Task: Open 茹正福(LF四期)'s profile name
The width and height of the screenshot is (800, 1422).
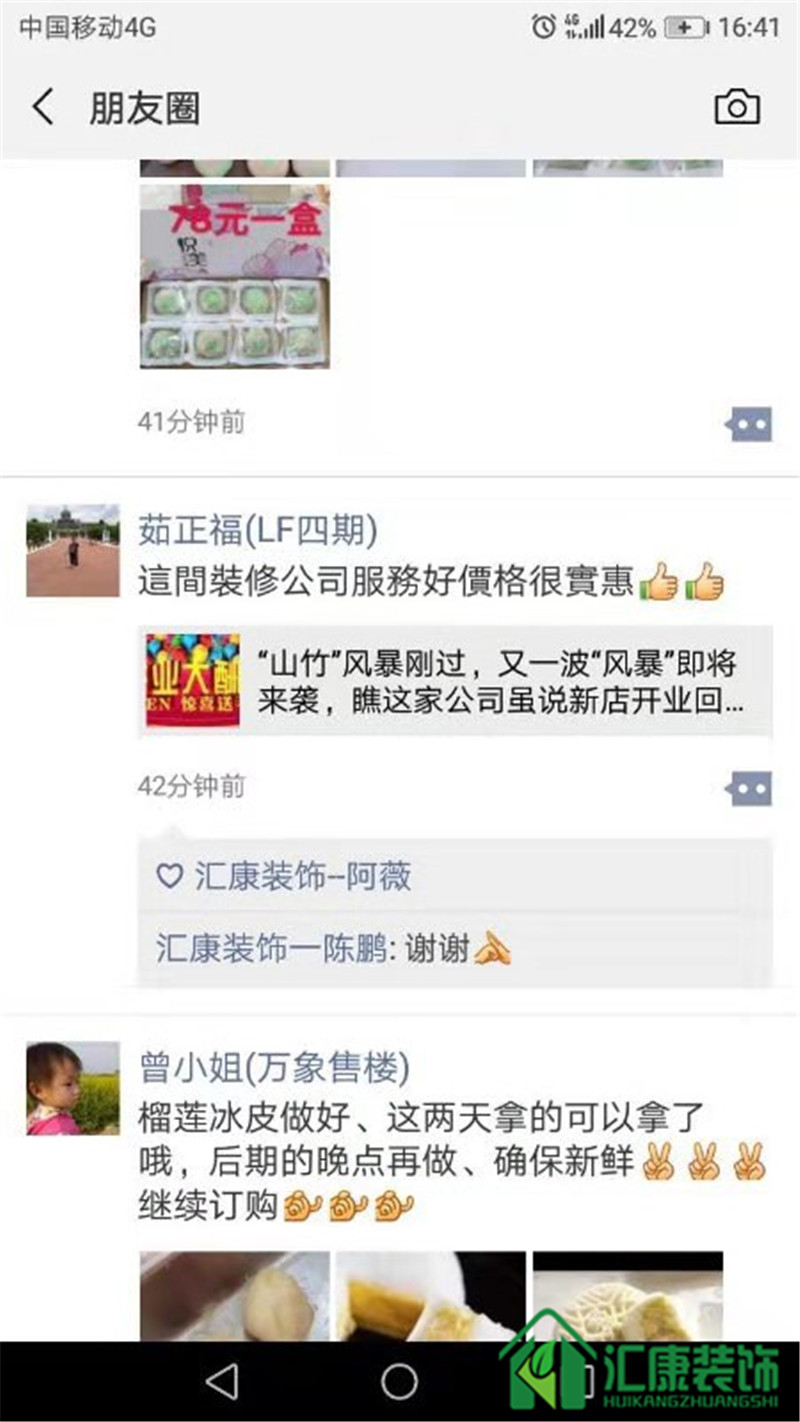Action: click(x=257, y=531)
